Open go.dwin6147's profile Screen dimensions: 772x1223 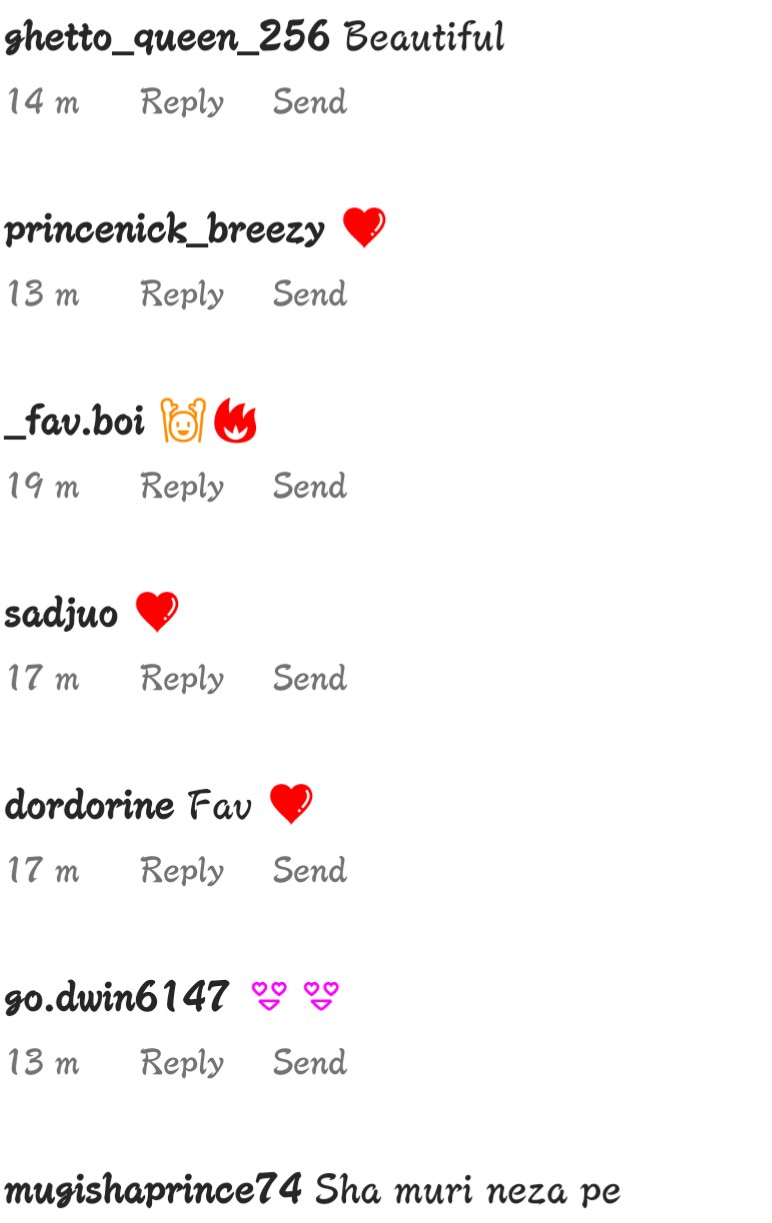(116, 998)
